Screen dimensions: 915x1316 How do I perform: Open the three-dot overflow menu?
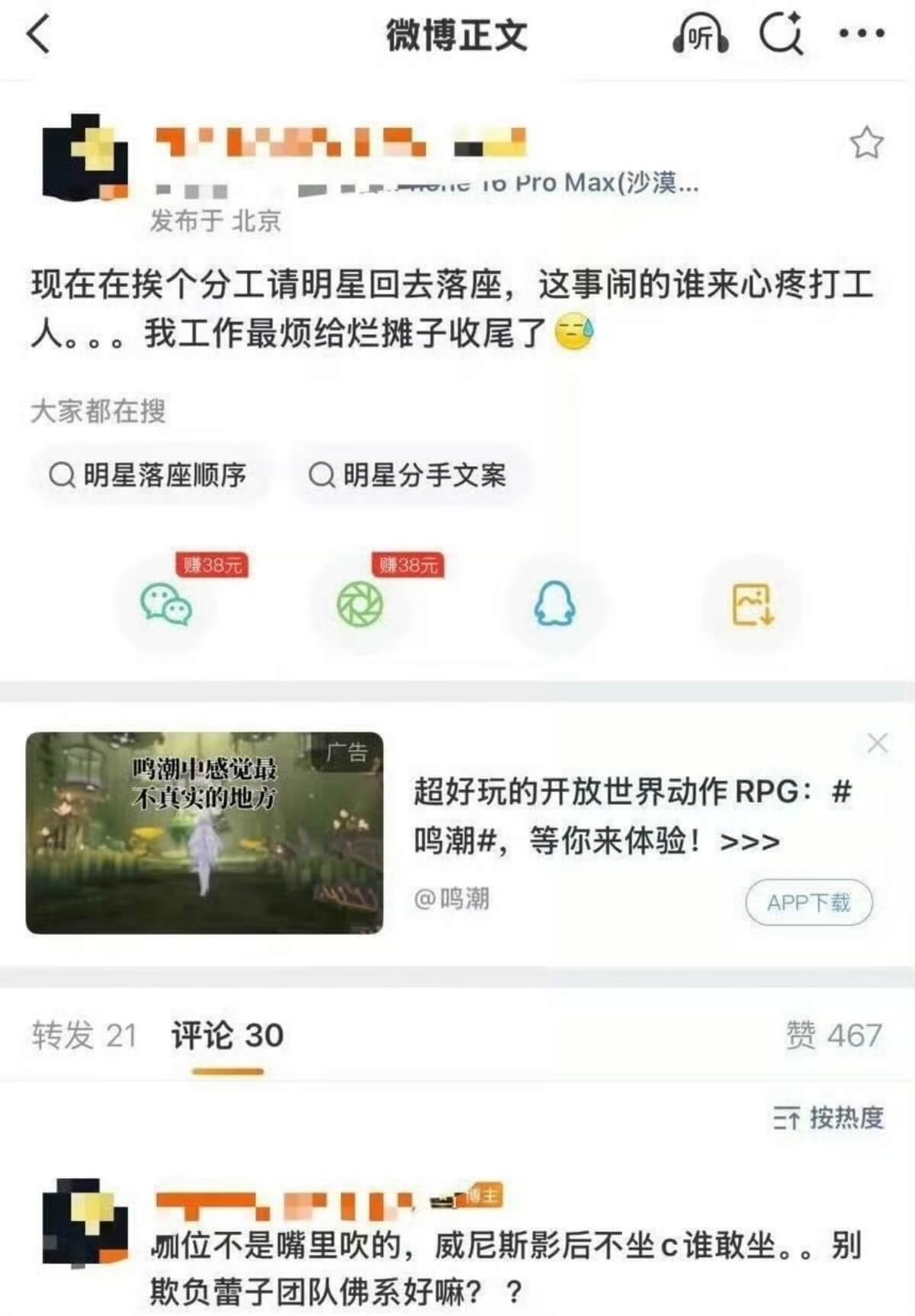tap(862, 34)
